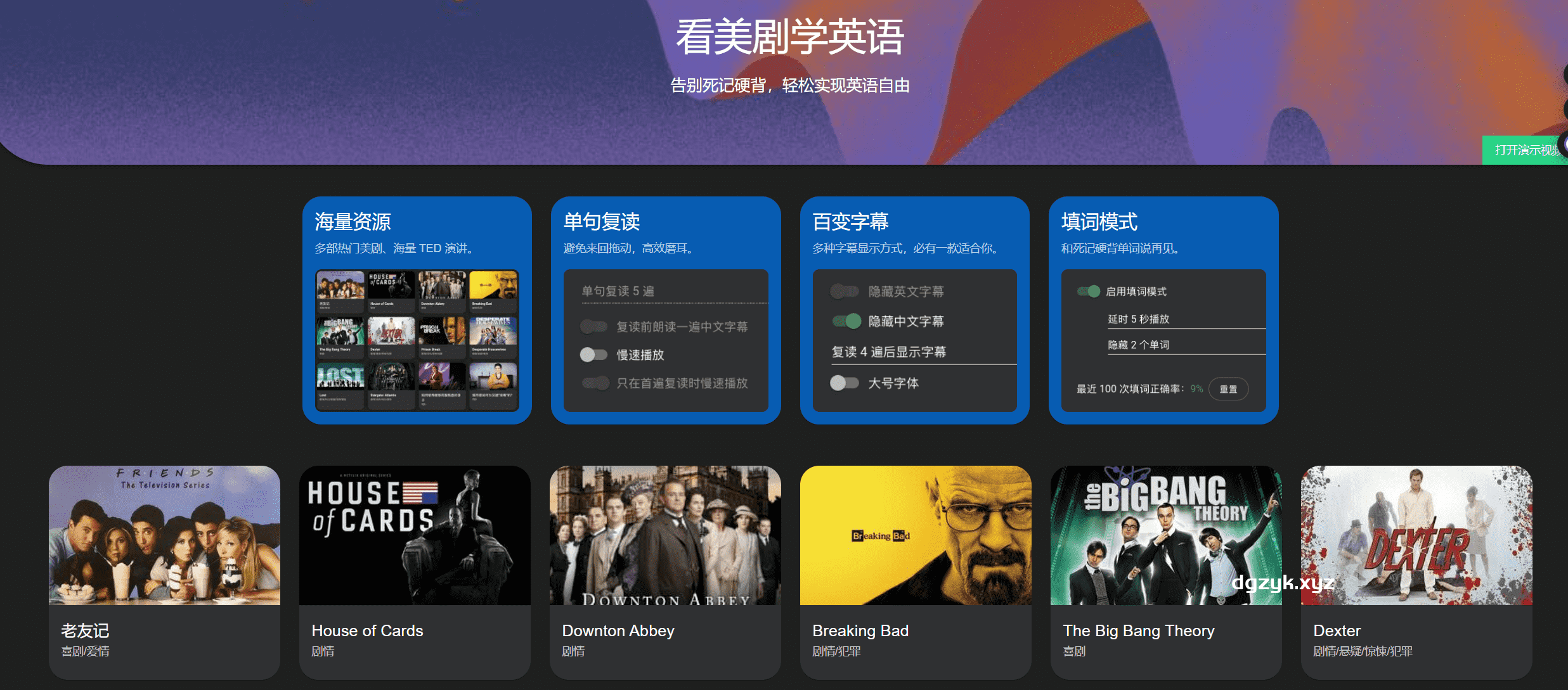
Task: Edit the 复读 4 遍后显示字幕 field
Action: (923, 352)
